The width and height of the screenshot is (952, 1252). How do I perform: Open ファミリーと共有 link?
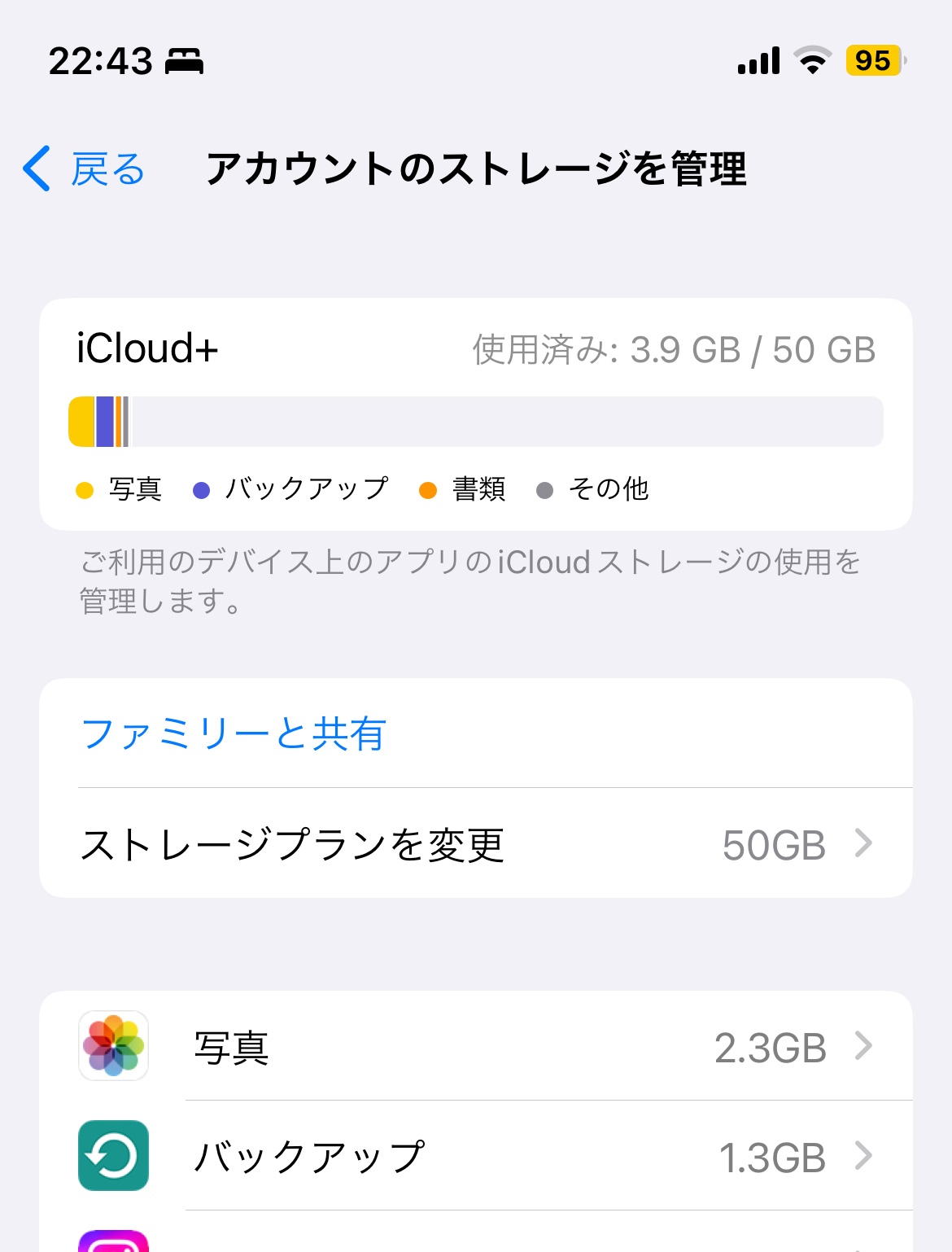pyautogui.click(x=234, y=733)
